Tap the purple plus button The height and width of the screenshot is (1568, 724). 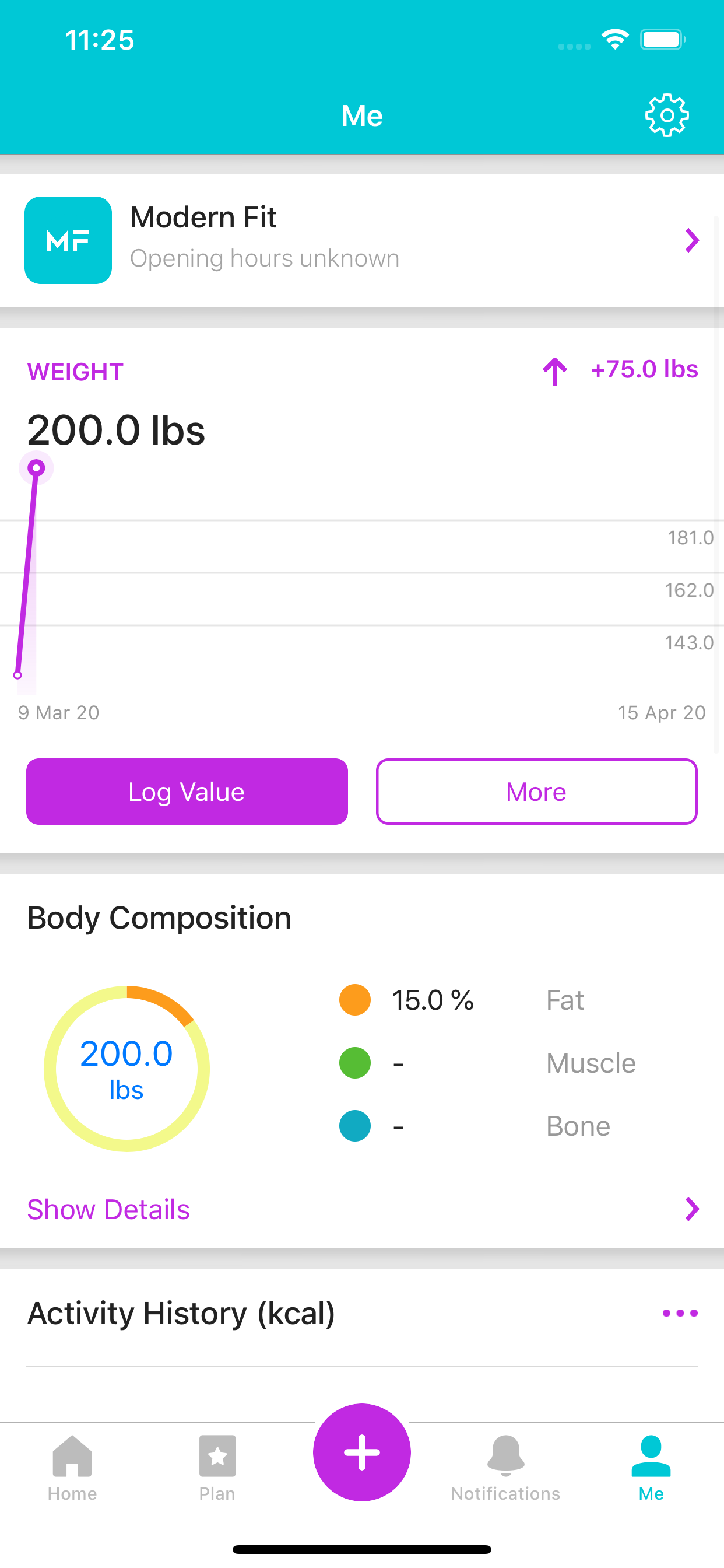(361, 1452)
